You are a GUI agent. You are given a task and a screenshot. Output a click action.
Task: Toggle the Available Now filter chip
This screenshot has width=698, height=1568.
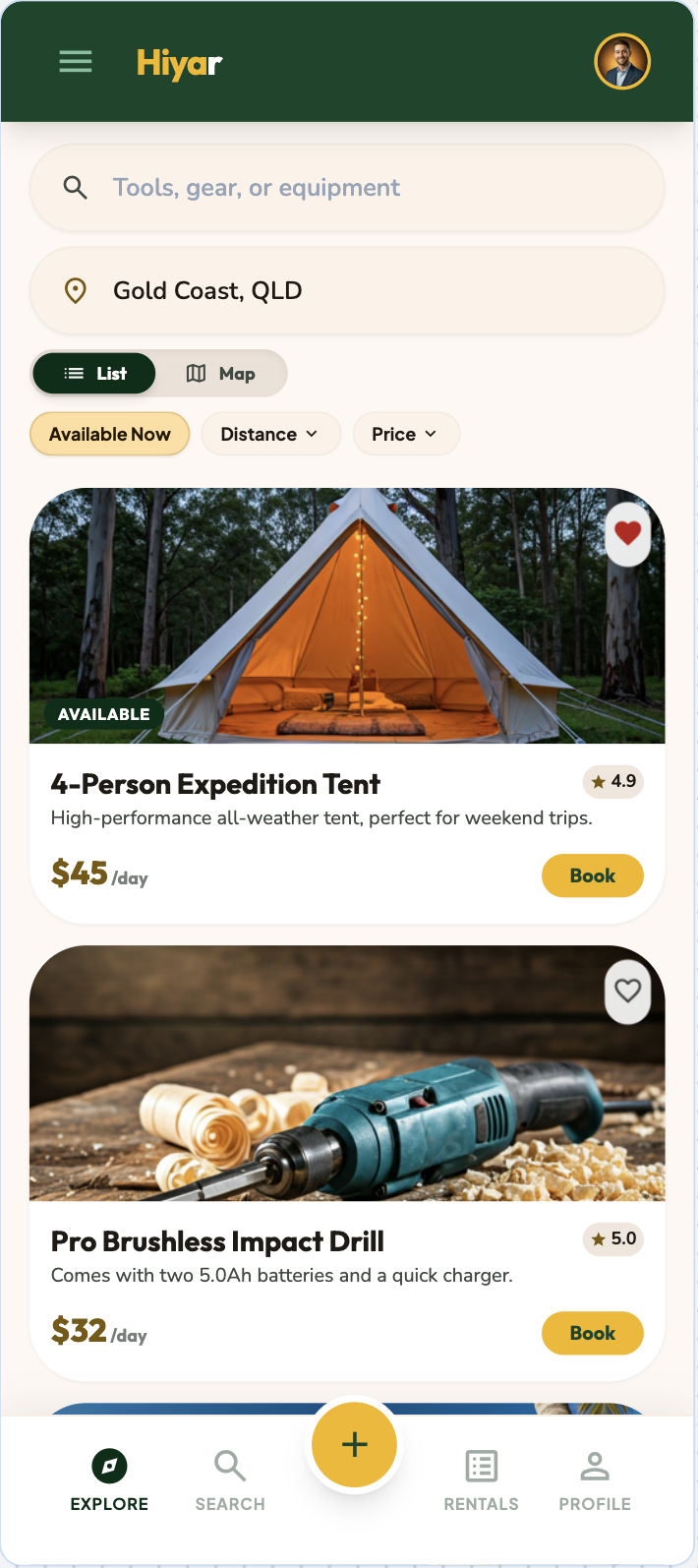coord(110,434)
